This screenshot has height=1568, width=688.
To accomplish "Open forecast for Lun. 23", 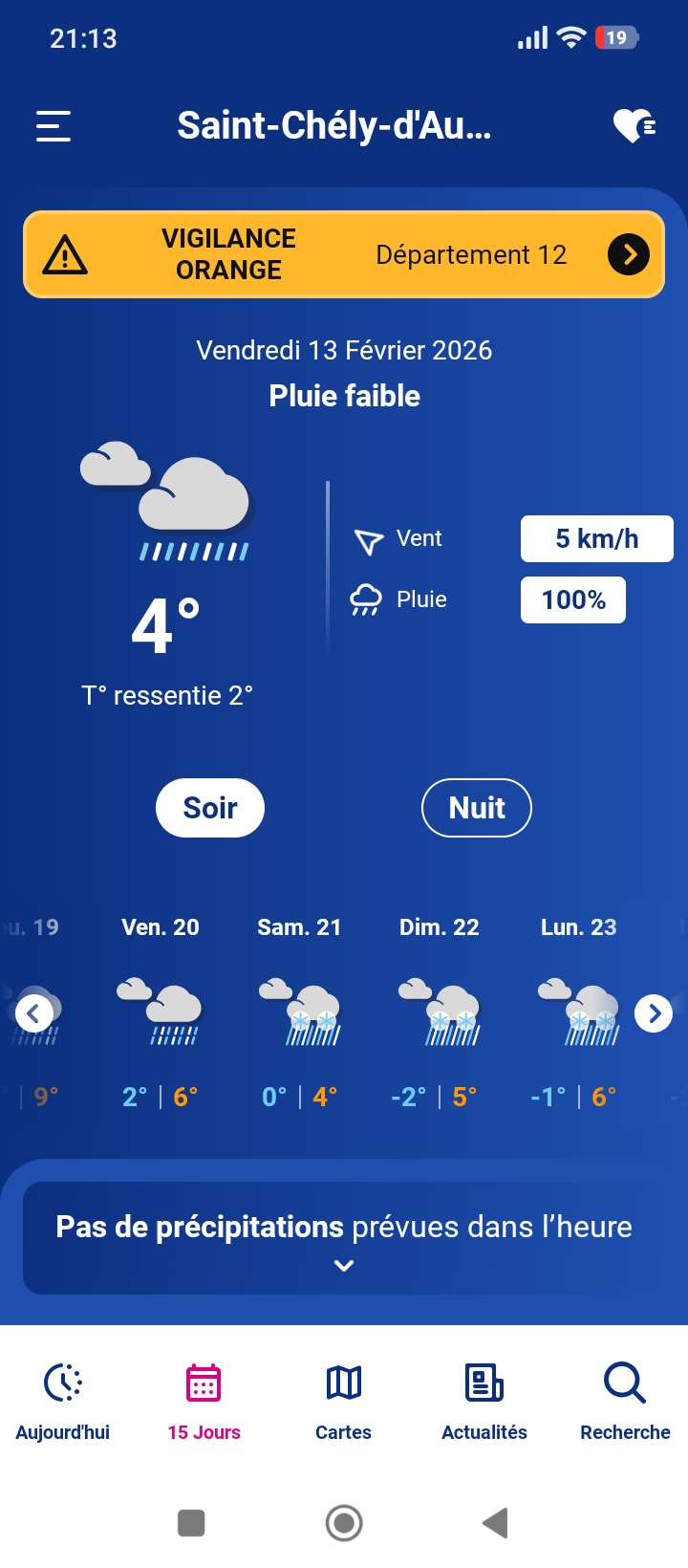I will coord(579,1013).
